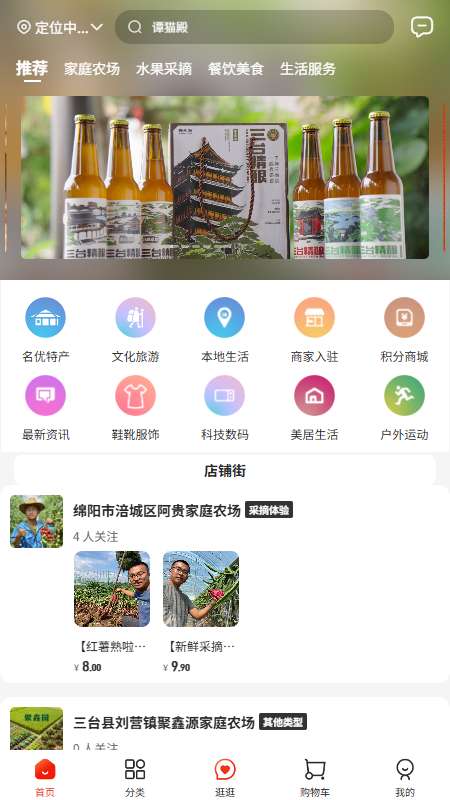Tap the search box showing 谭猫殿

[x=254, y=27]
